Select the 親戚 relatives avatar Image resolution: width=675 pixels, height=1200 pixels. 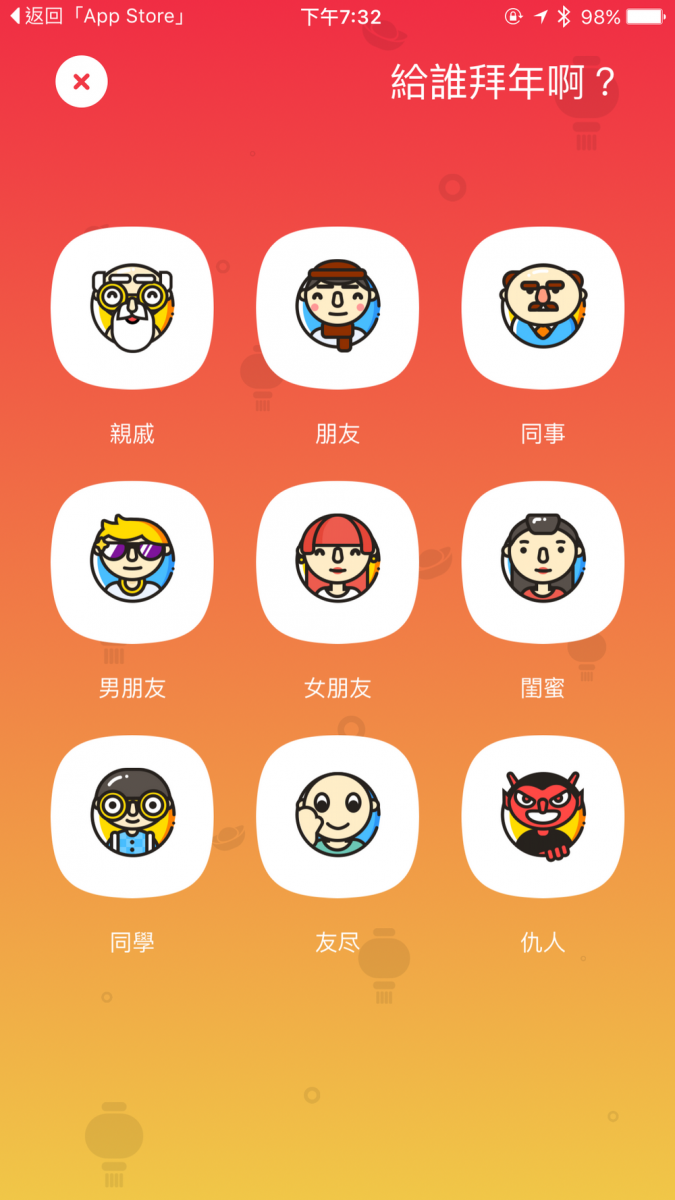point(132,308)
